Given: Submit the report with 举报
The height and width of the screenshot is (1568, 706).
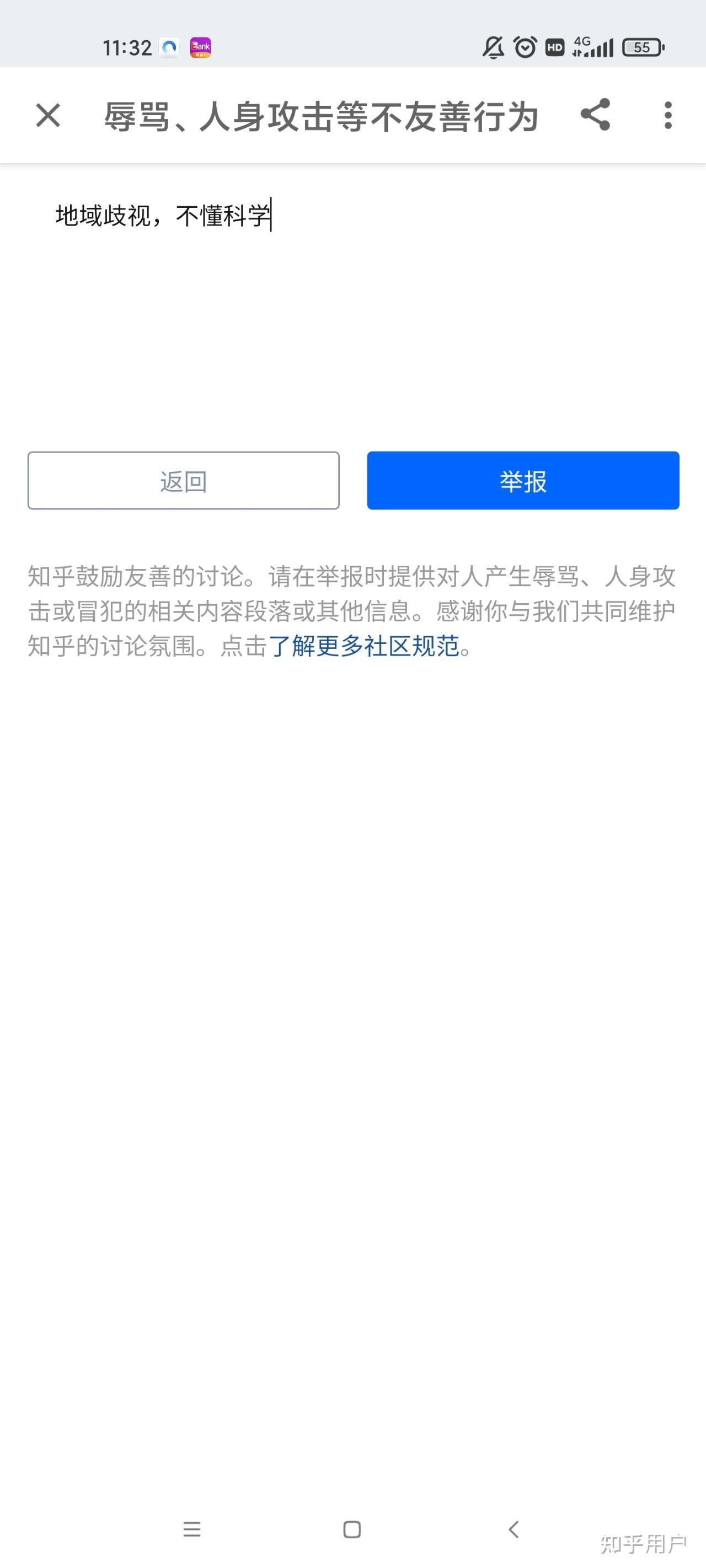Looking at the screenshot, I should (x=523, y=480).
